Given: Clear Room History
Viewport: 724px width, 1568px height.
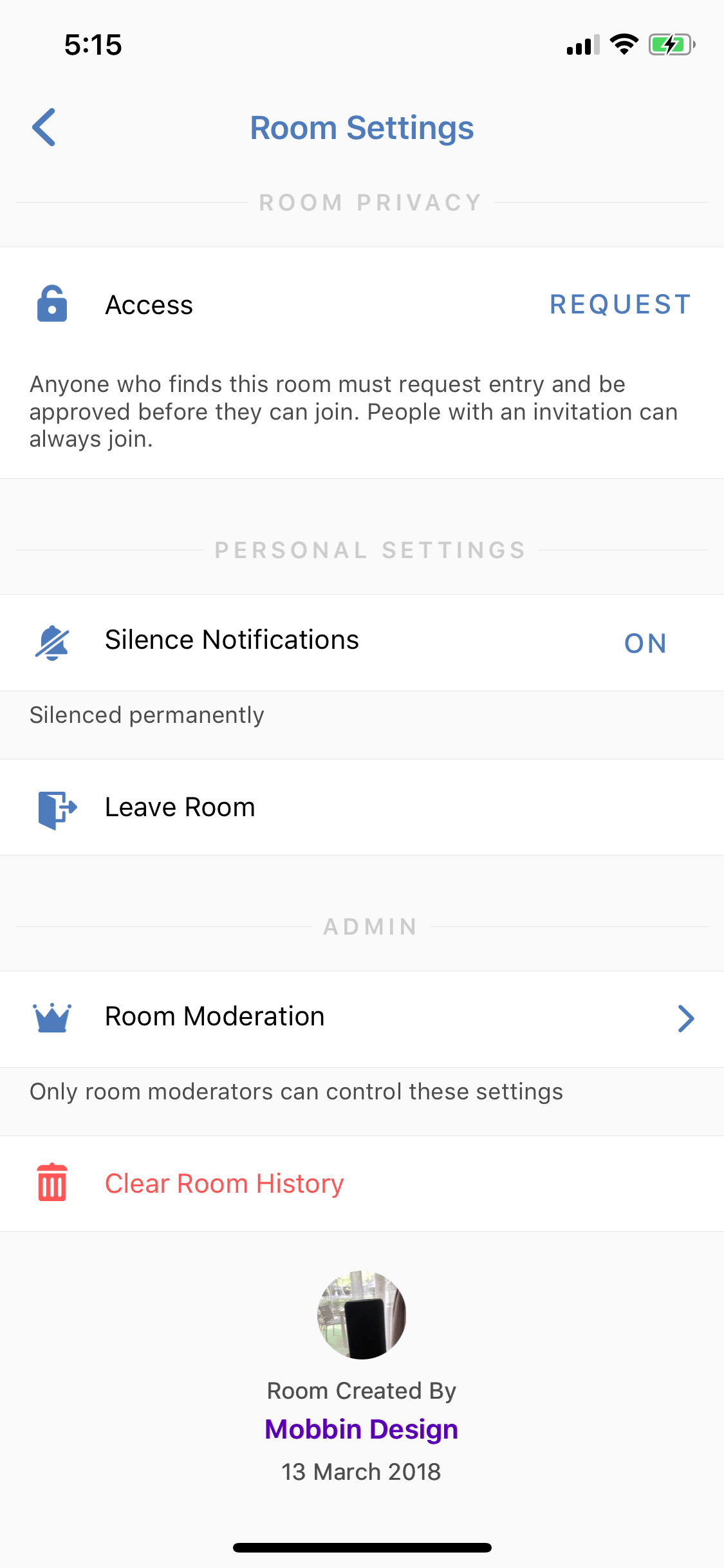Looking at the screenshot, I should (362, 1184).
